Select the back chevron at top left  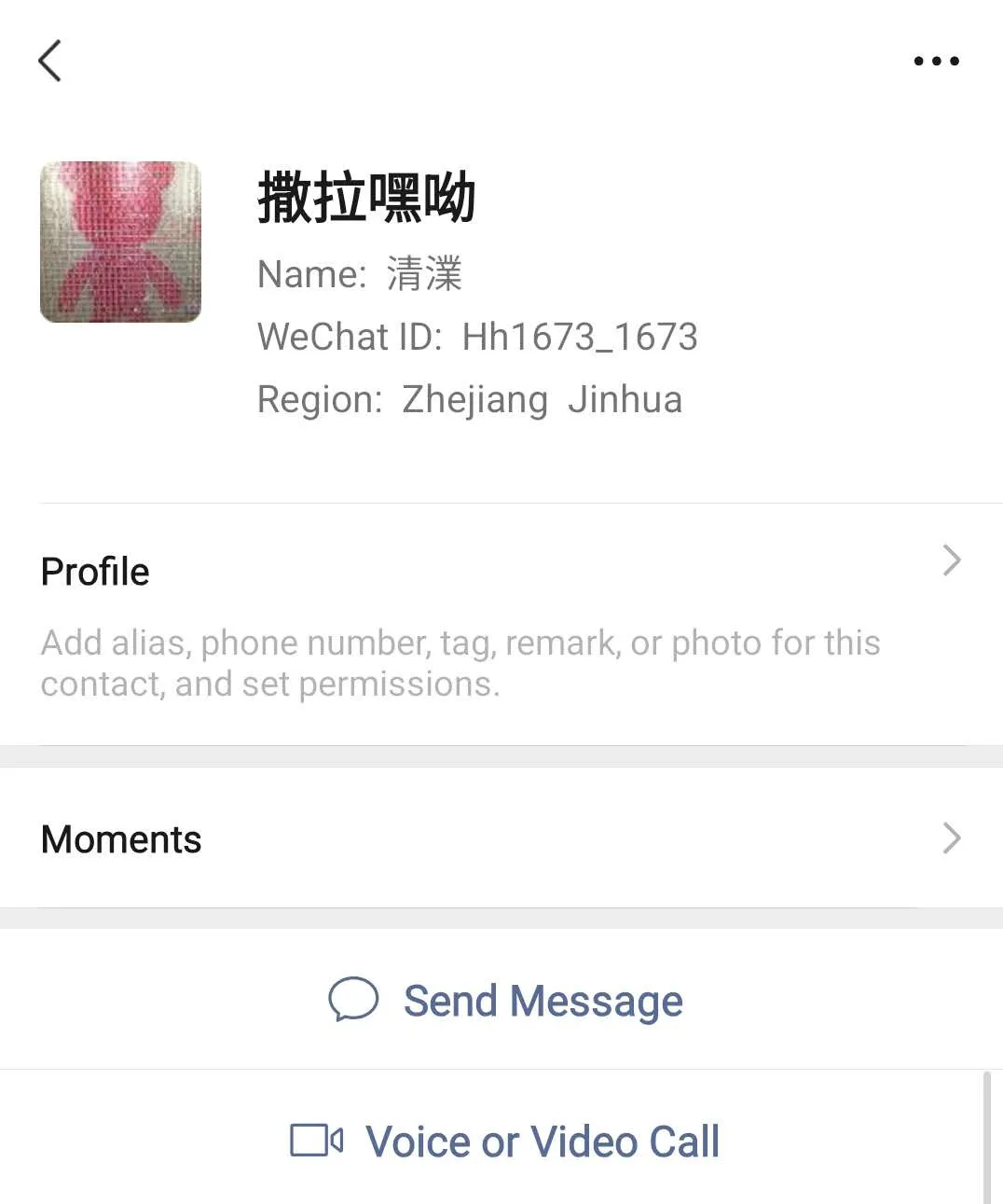coord(51,60)
